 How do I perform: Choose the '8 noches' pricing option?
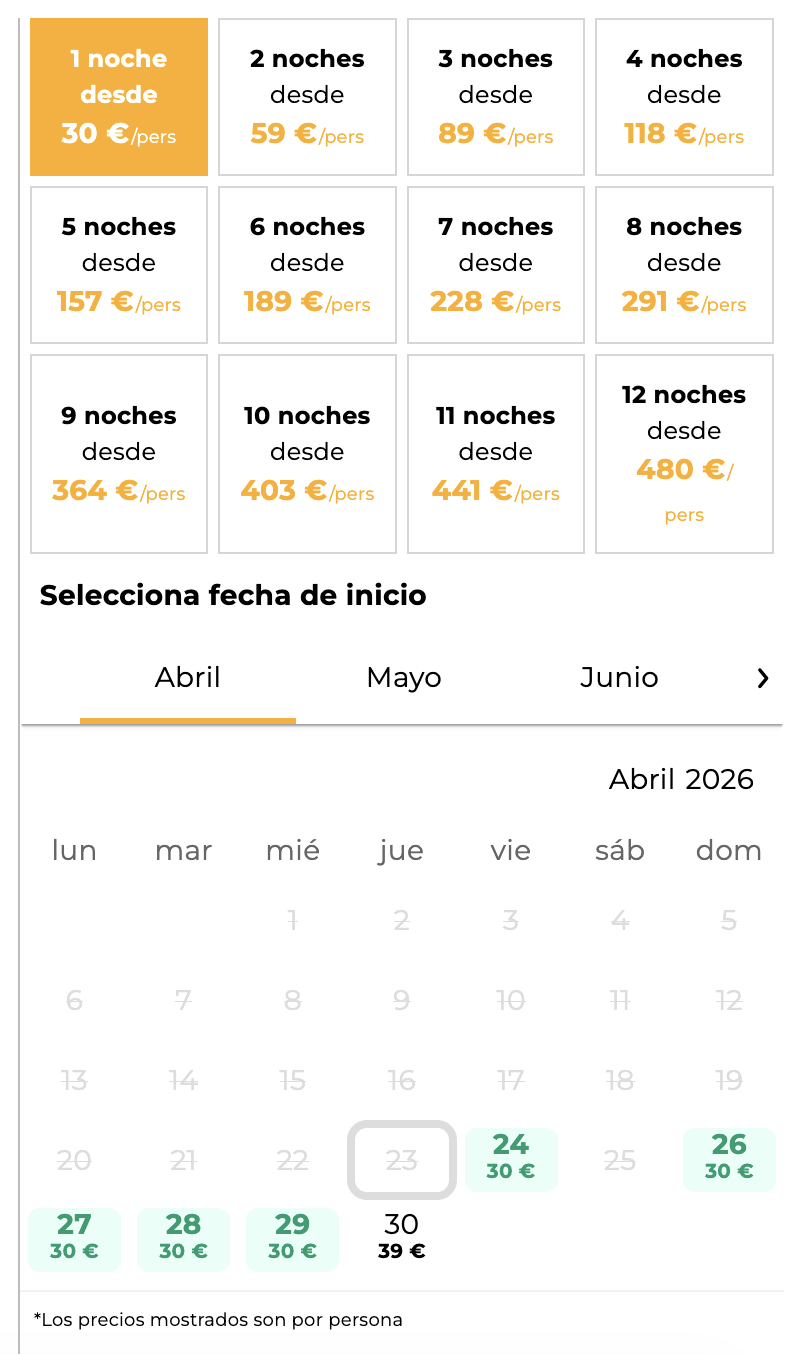[x=684, y=264]
